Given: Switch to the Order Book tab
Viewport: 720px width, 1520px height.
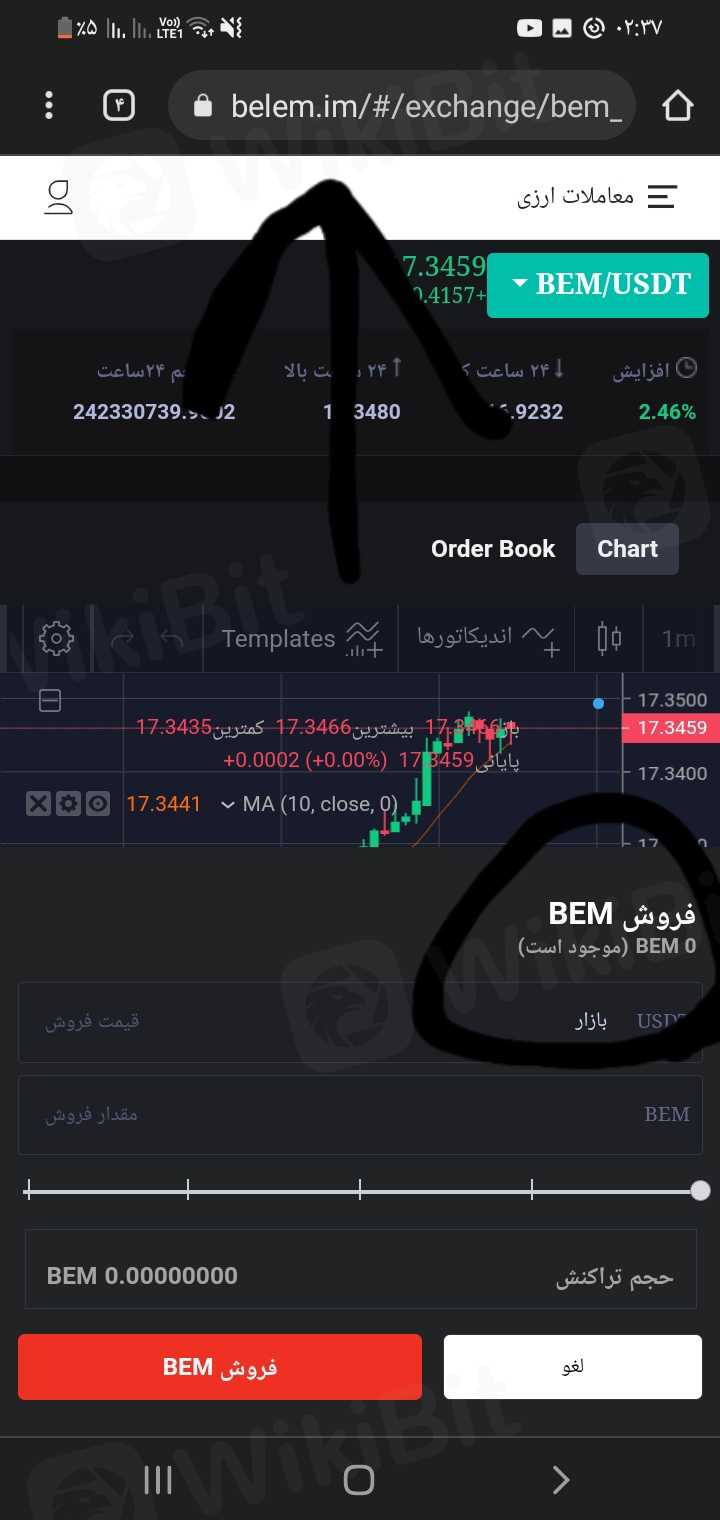Looking at the screenshot, I should click(492, 549).
